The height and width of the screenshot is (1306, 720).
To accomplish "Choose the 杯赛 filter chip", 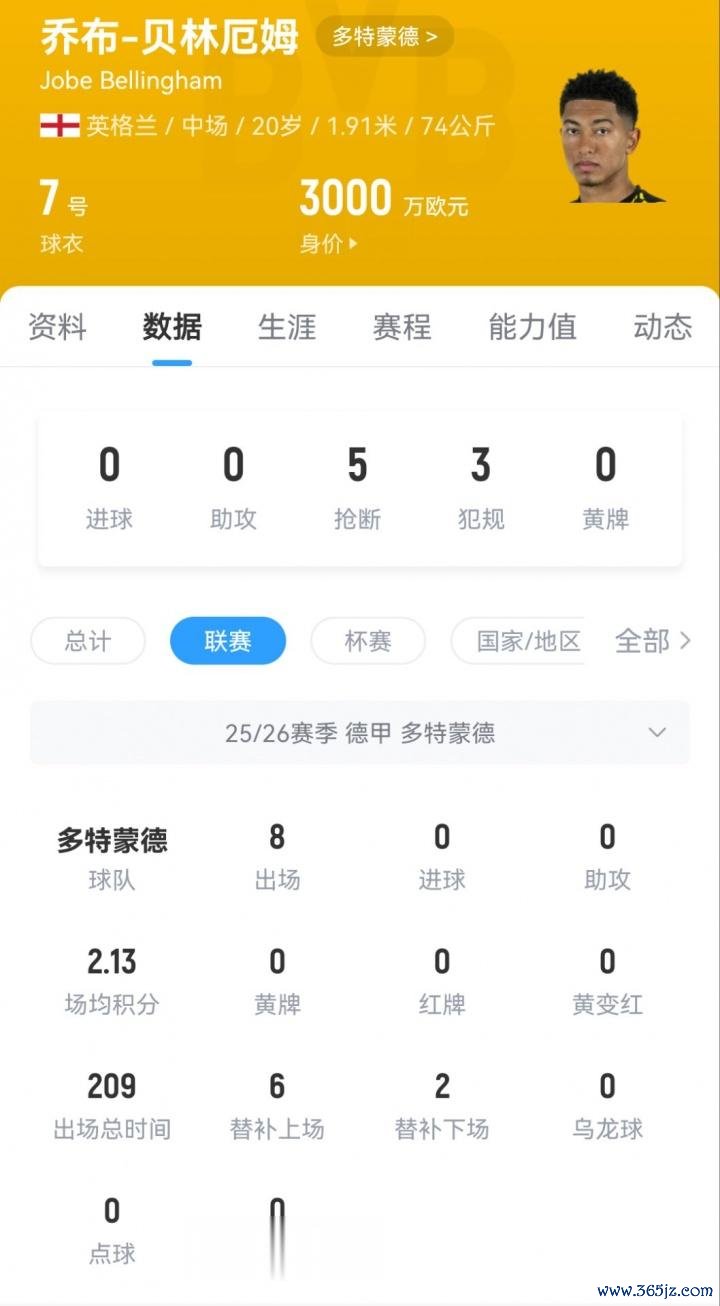I will coord(368,641).
